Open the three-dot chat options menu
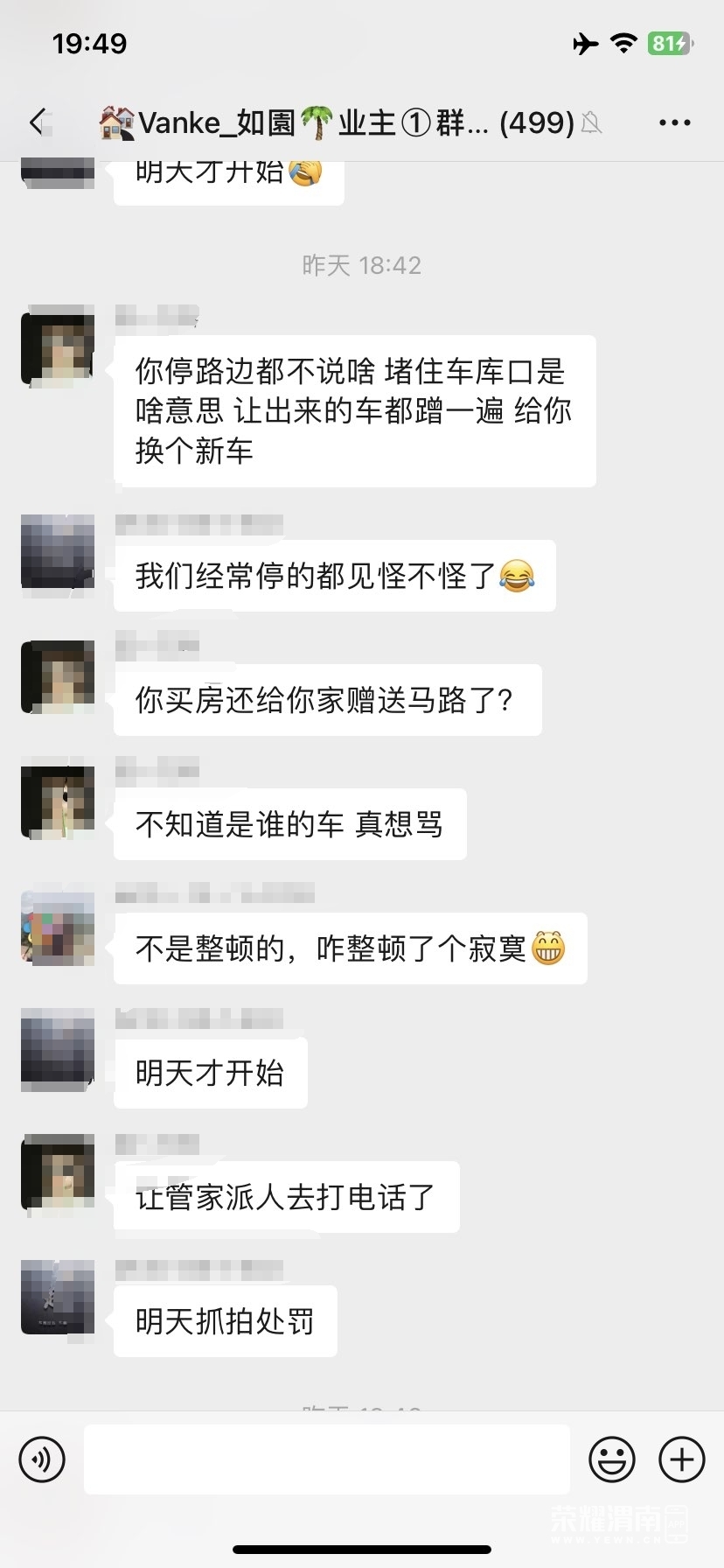 (674, 123)
